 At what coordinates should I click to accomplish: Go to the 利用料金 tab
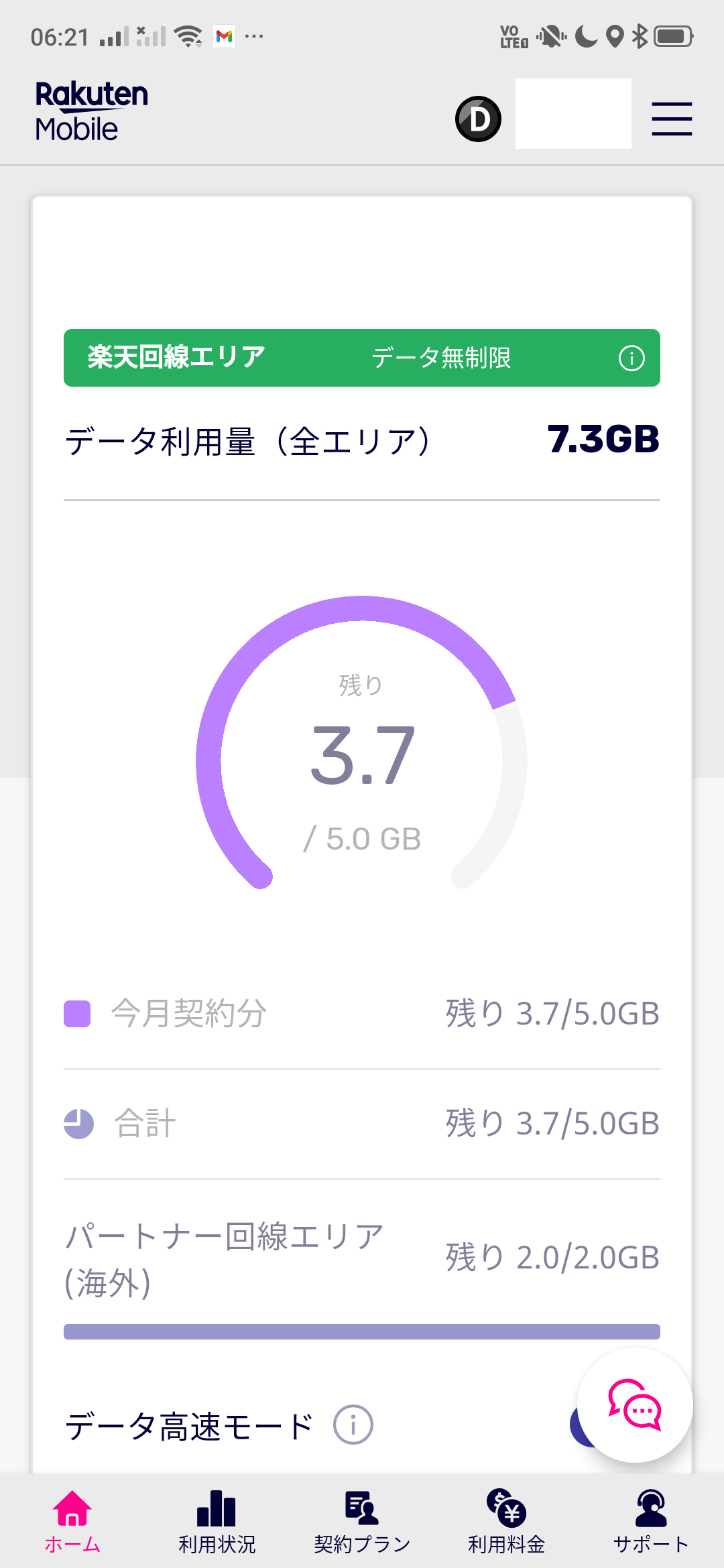point(507,1521)
